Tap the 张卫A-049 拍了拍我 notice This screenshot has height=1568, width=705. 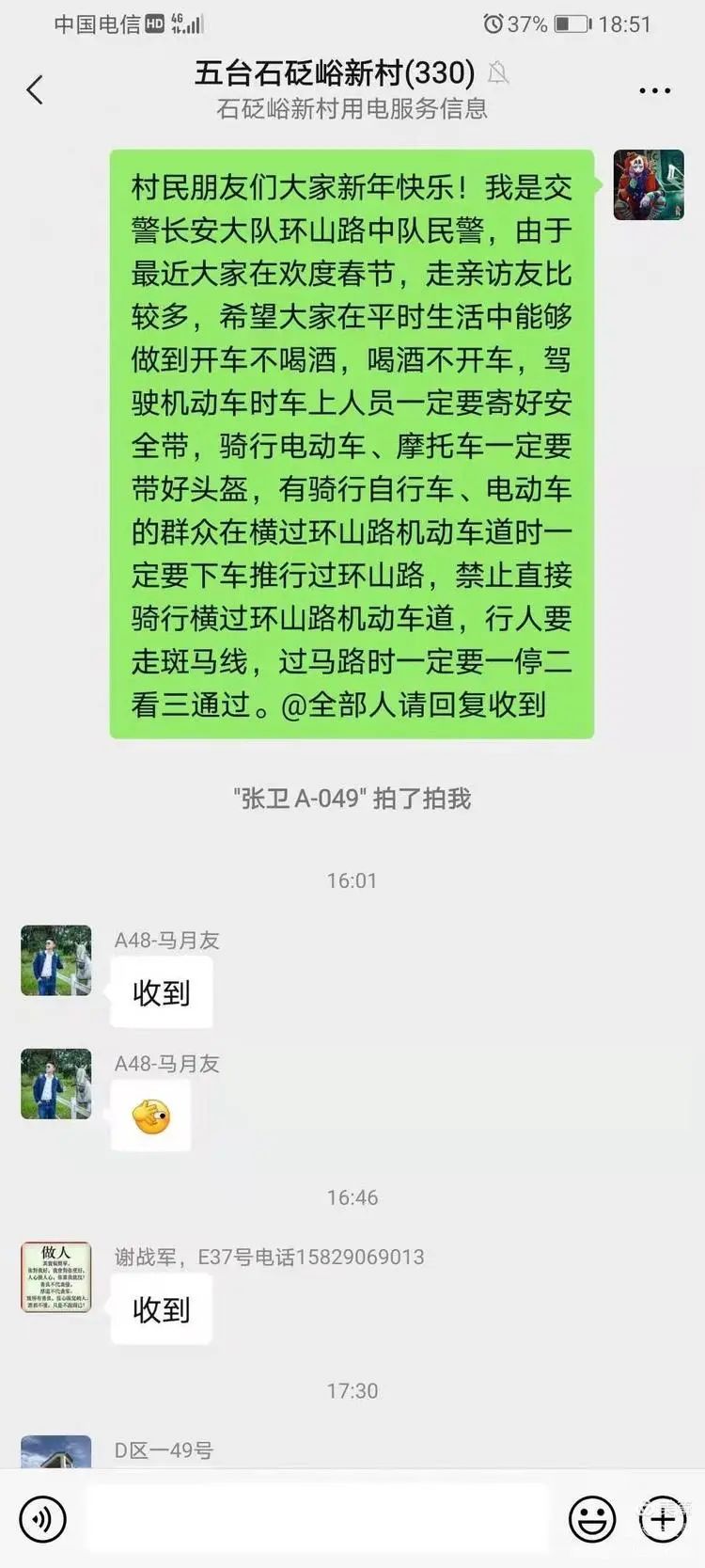352,799
